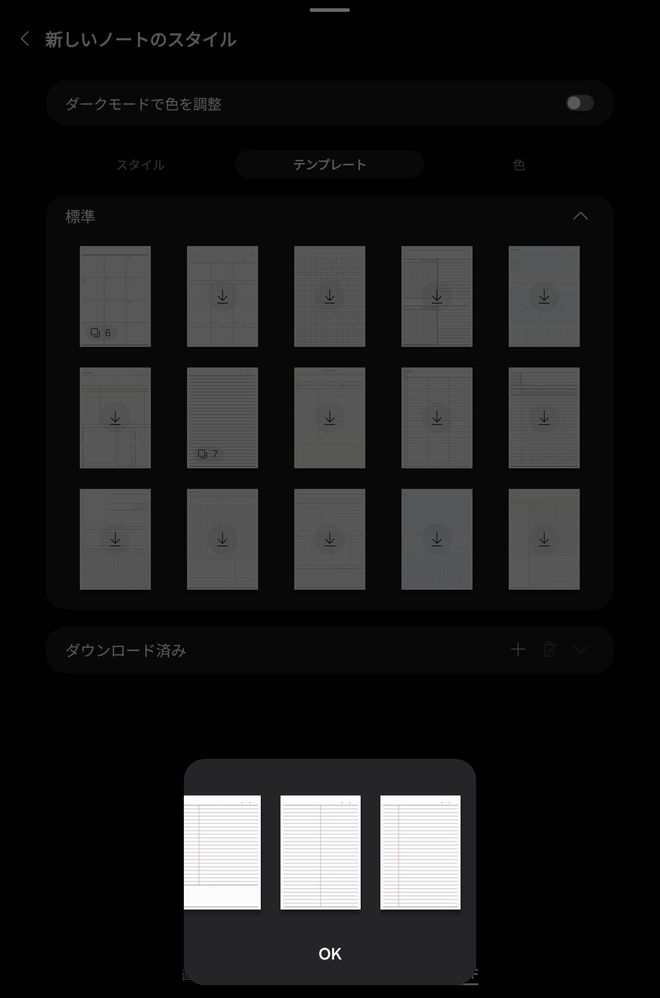
Task: Confirm the template choice with OK
Action: 330,953
